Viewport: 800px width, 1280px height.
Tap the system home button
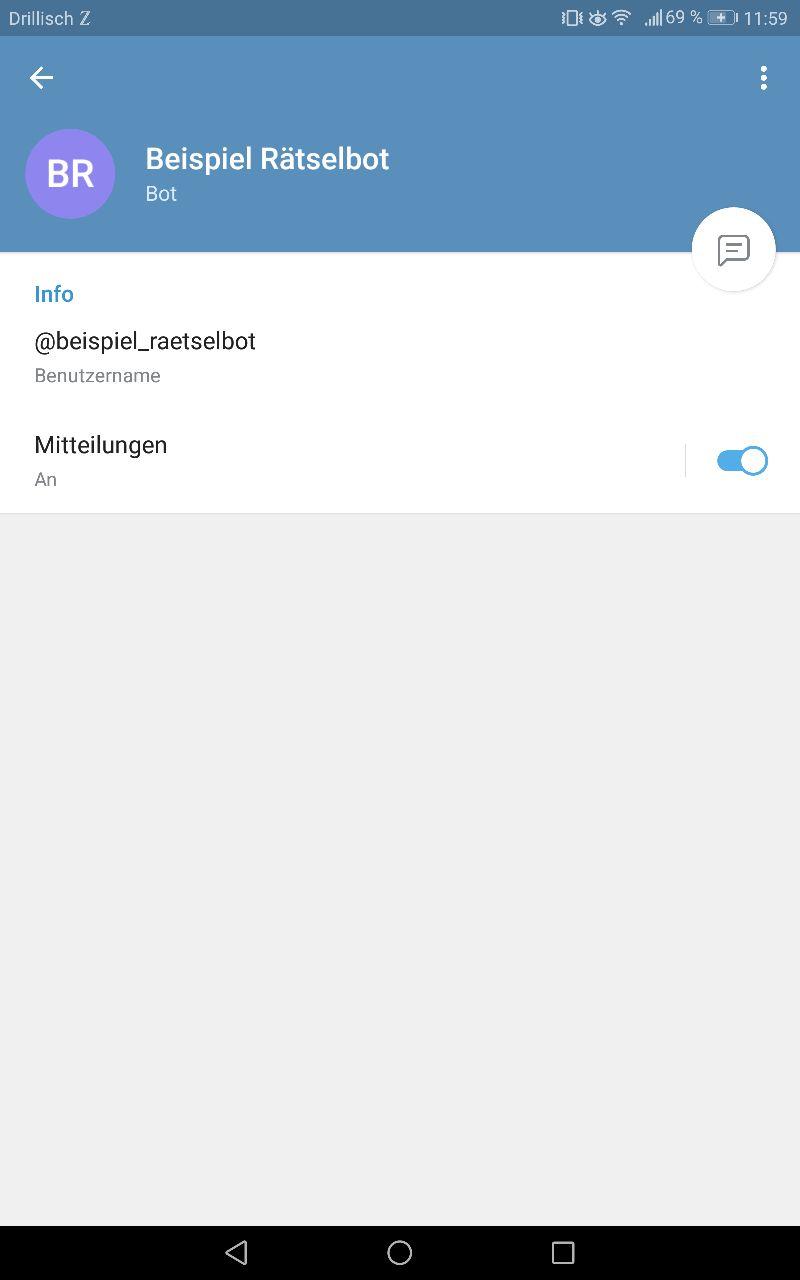click(399, 1252)
